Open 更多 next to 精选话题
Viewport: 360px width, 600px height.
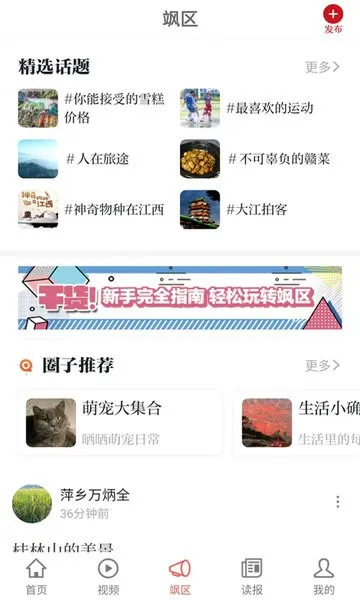point(322,67)
